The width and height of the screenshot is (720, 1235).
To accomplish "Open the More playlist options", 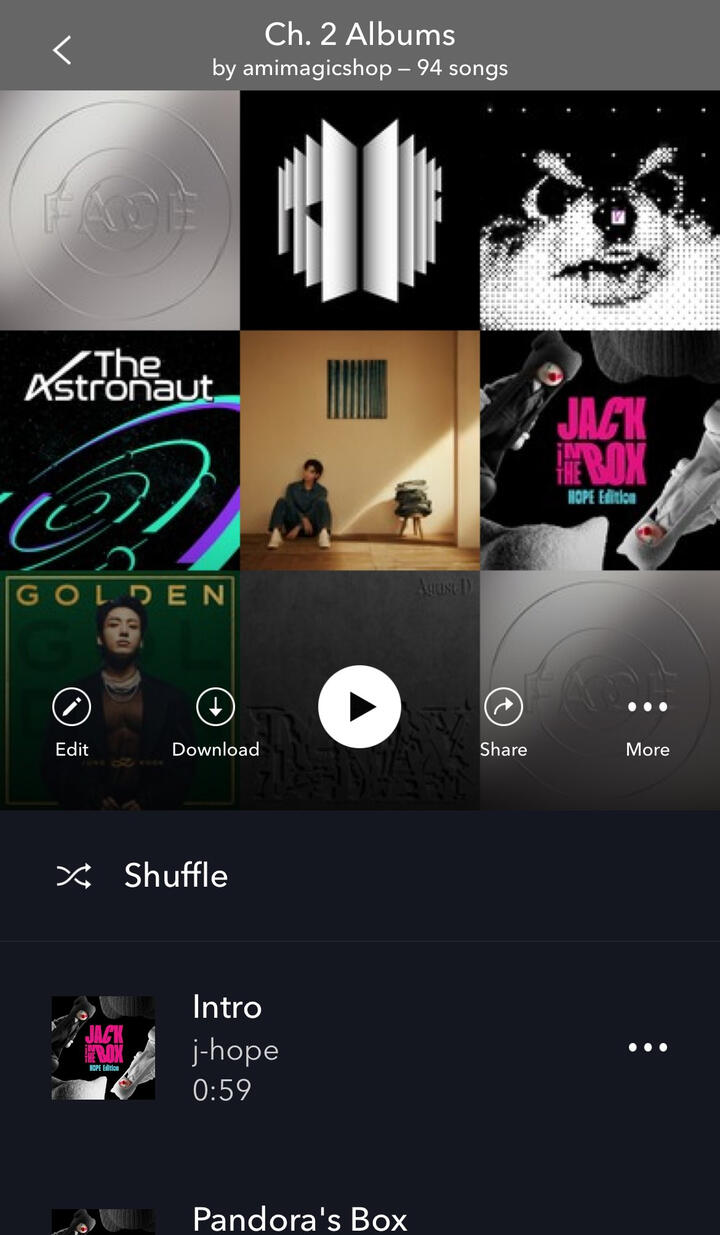I will [x=647, y=722].
